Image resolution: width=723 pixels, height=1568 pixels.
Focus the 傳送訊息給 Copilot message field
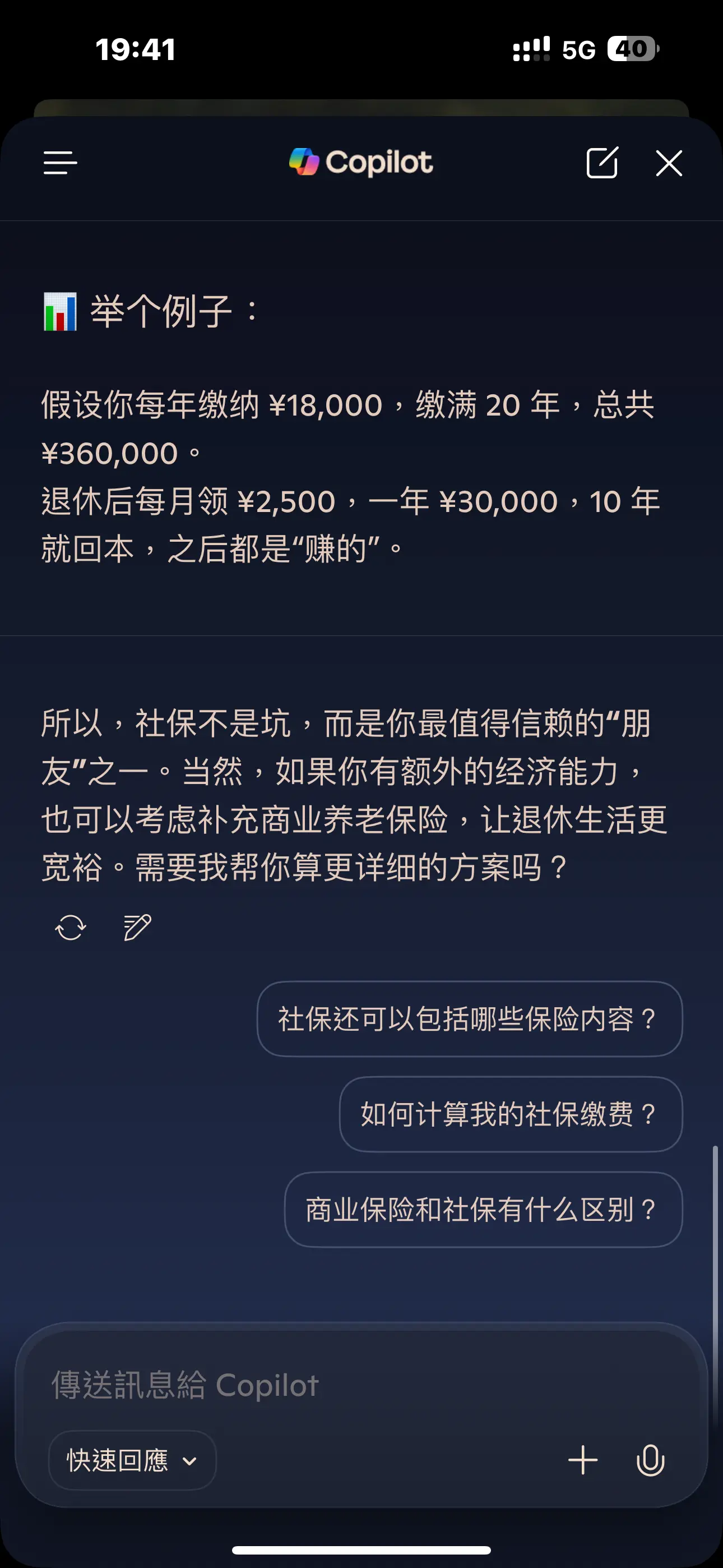(x=361, y=1385)
